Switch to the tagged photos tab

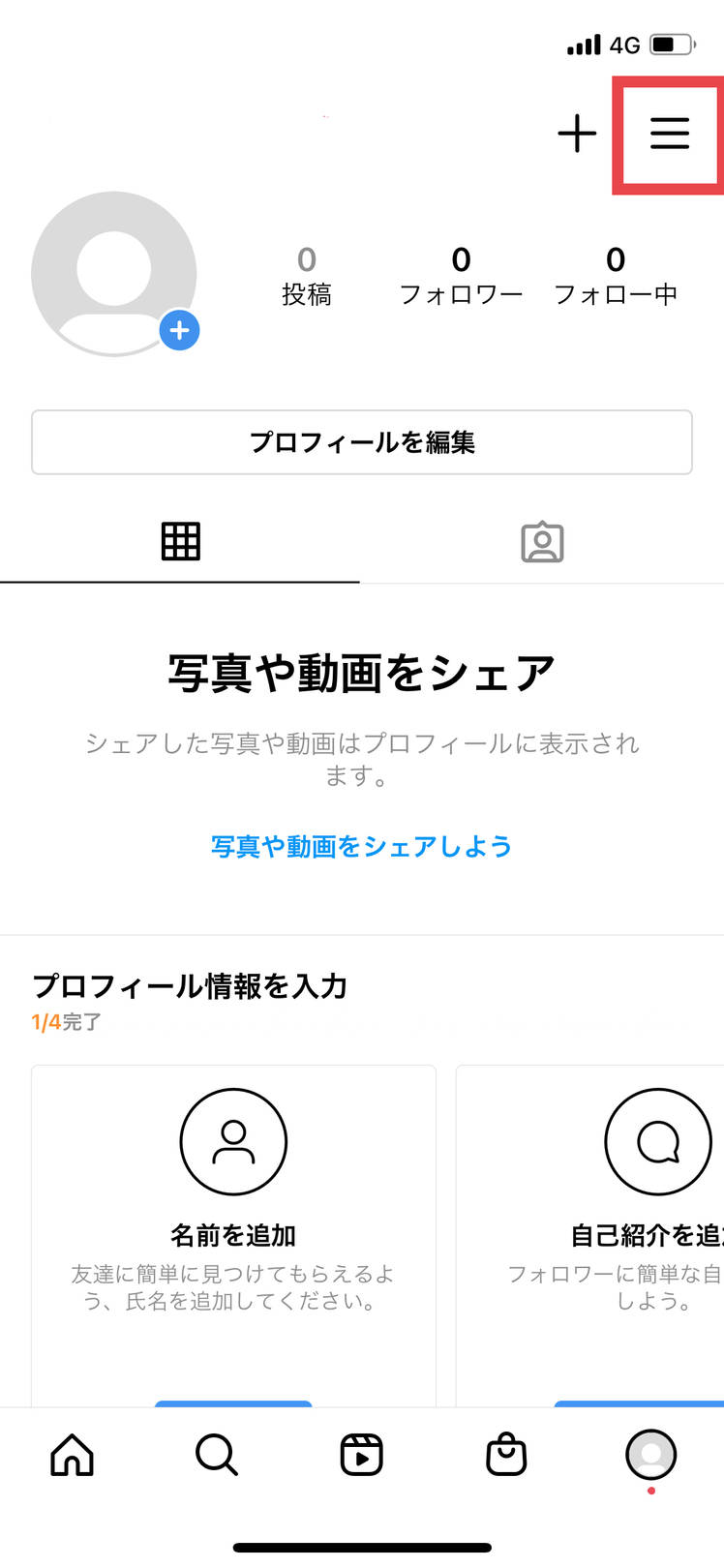click(542, 542)
